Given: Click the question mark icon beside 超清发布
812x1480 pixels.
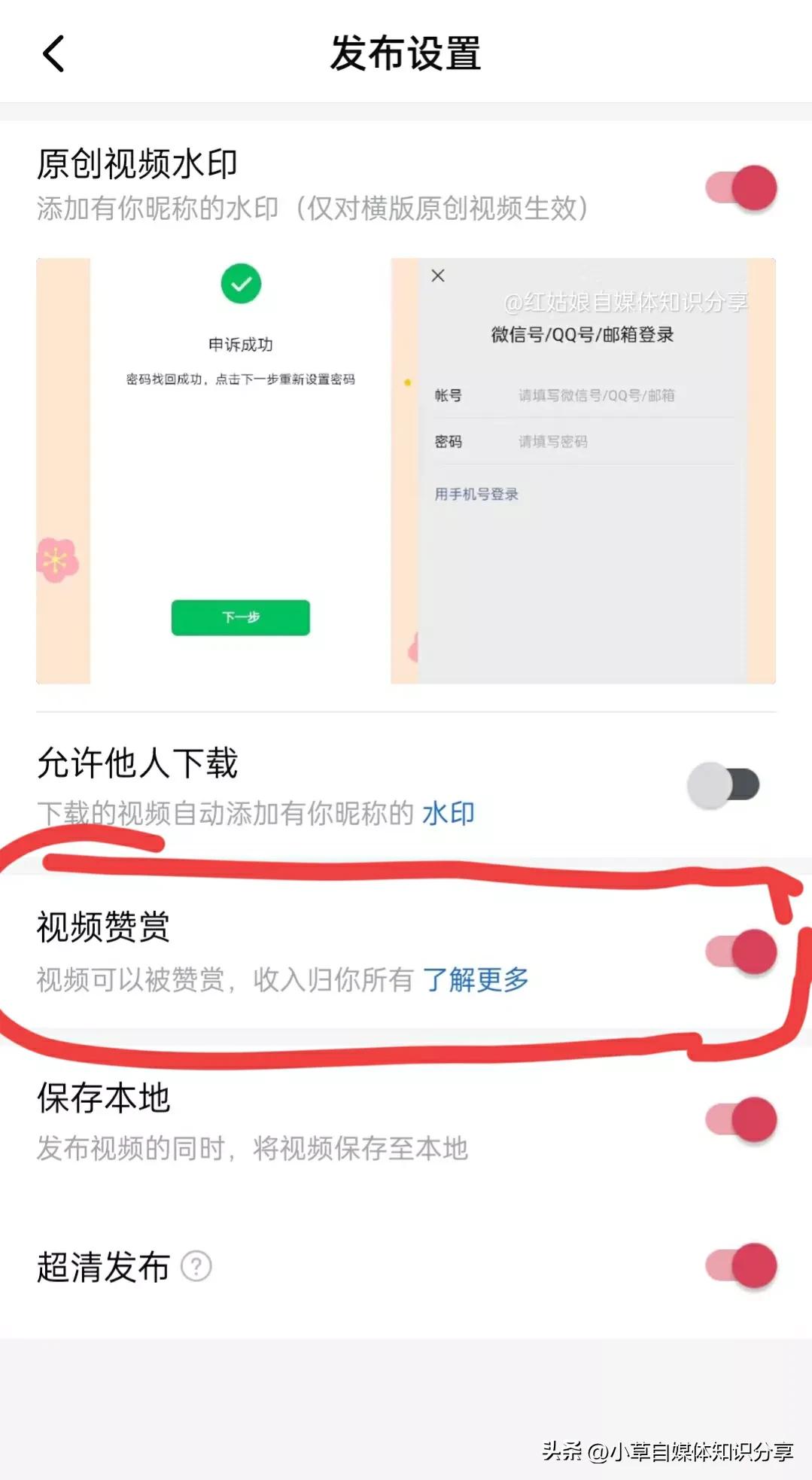Looking at the screenshot, I should [x=196, y=1264].
